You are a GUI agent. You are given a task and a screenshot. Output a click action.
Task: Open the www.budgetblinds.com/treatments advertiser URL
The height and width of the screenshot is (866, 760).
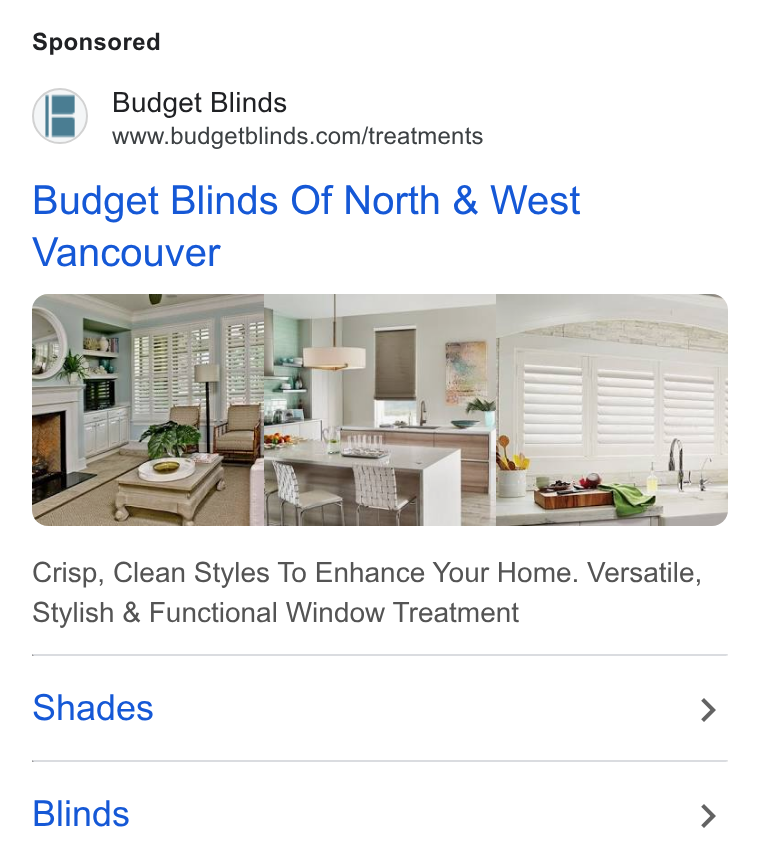[x=297, y=136]
